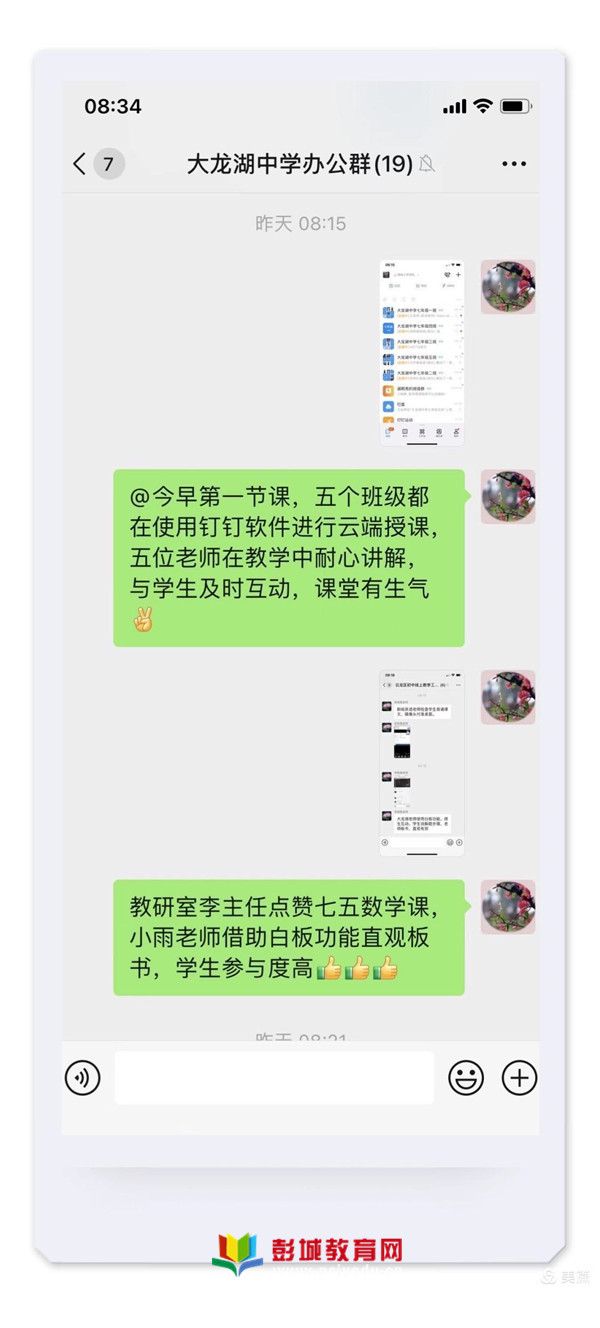Open the plus attachment menu

click(519, 1078)
